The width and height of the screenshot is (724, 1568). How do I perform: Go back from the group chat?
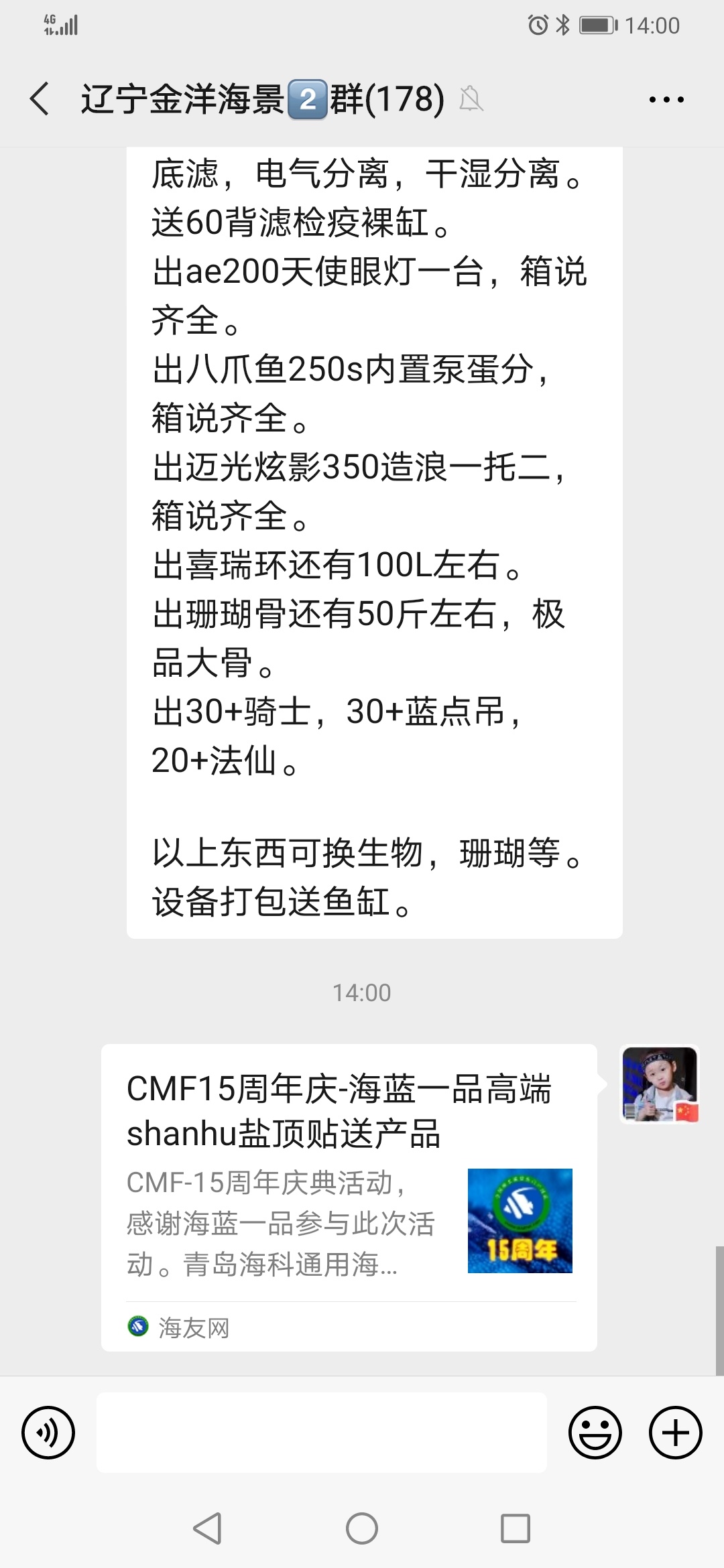pos(40,99)
